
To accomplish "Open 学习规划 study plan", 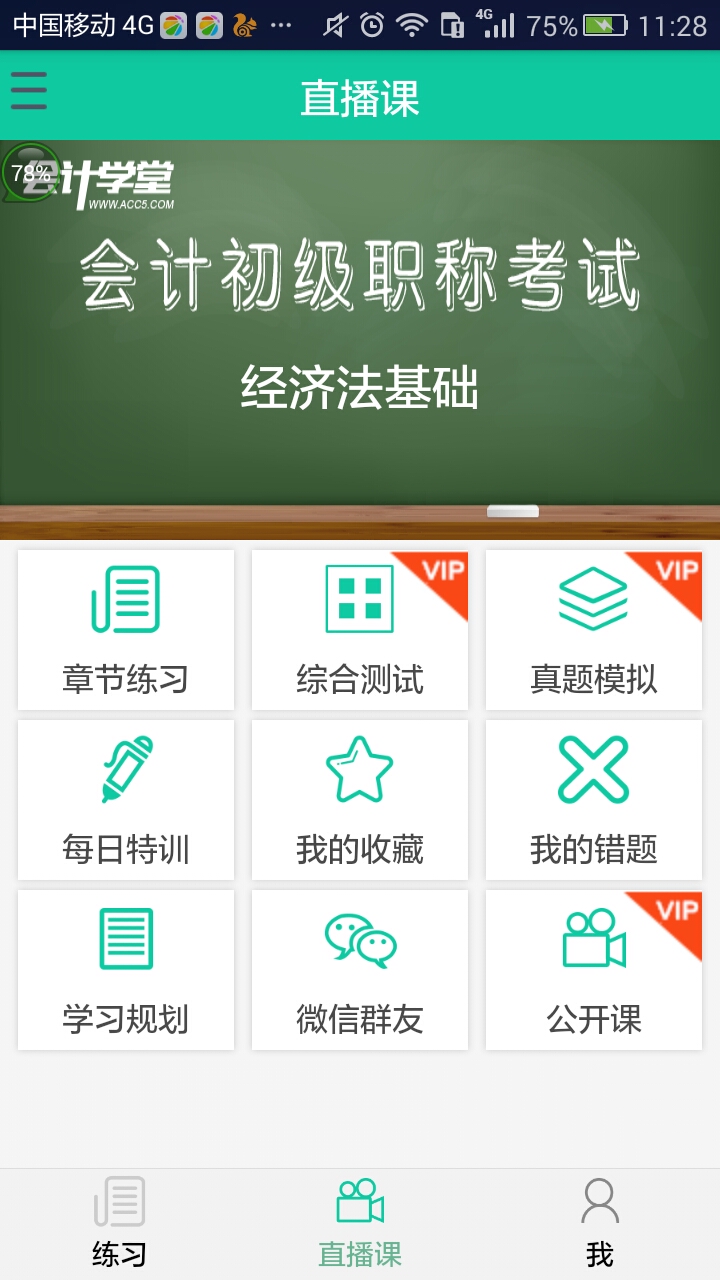I will click(x=126, y=970).
